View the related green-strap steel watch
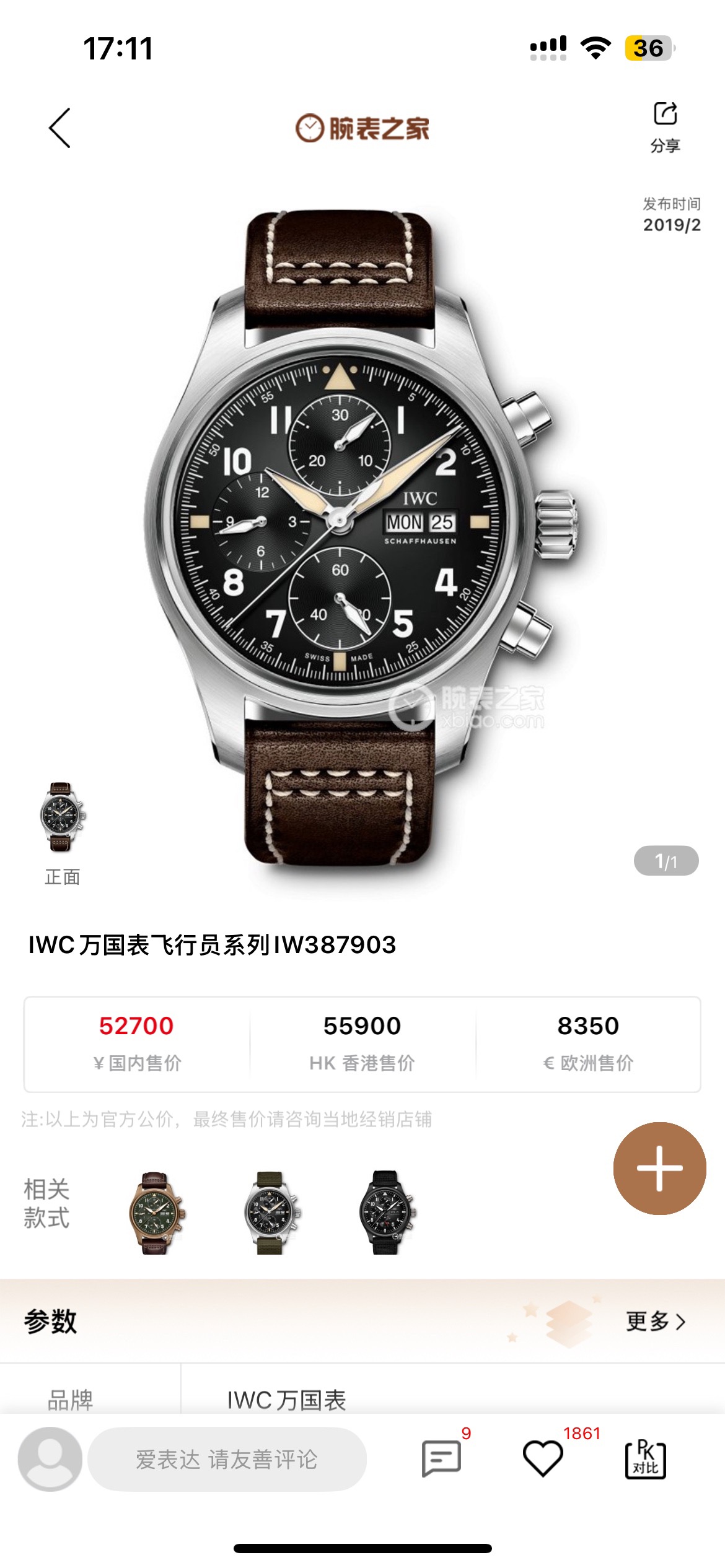Screen dimensions: 725x1568 pos(271,1213)
